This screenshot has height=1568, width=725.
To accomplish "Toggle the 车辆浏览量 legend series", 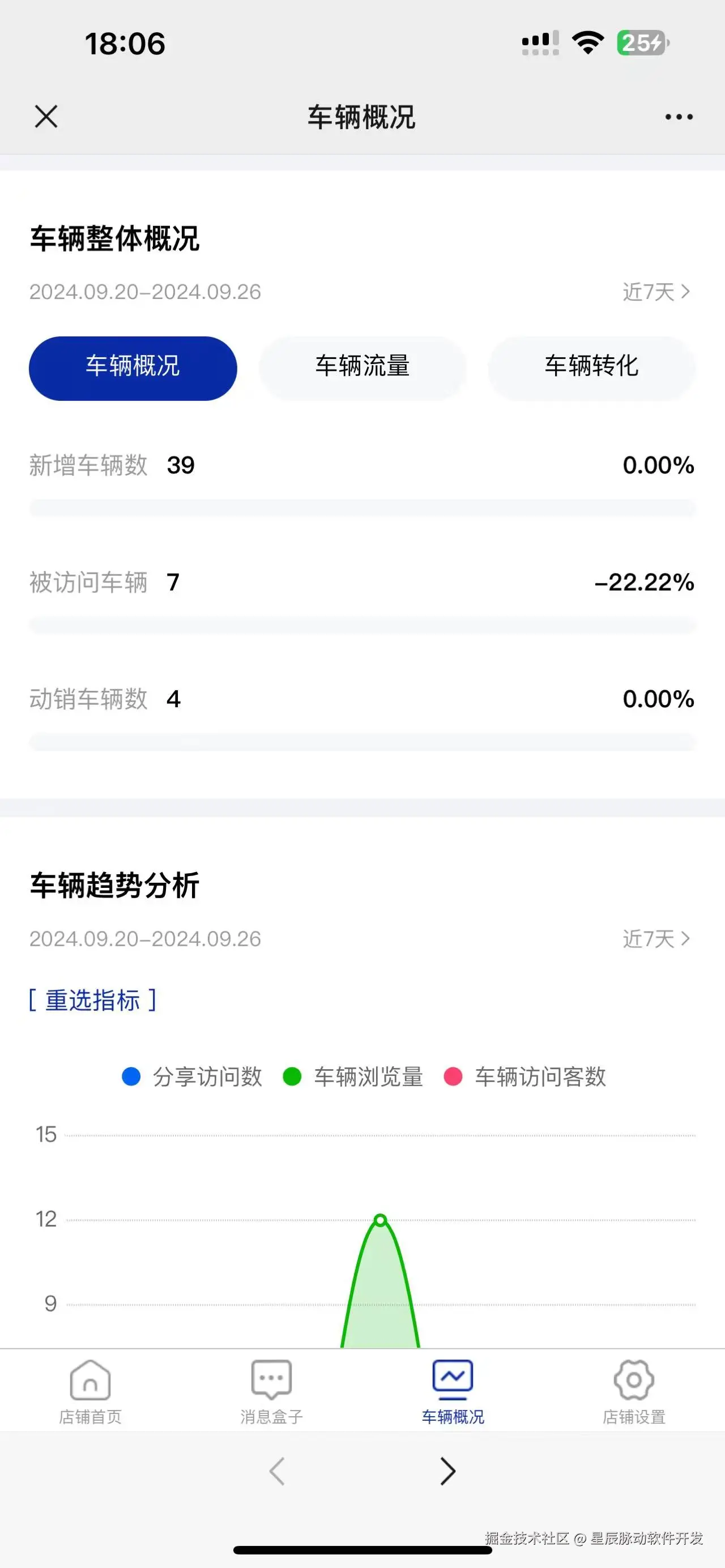I will pyautogui.click(x=353, y=1077).
